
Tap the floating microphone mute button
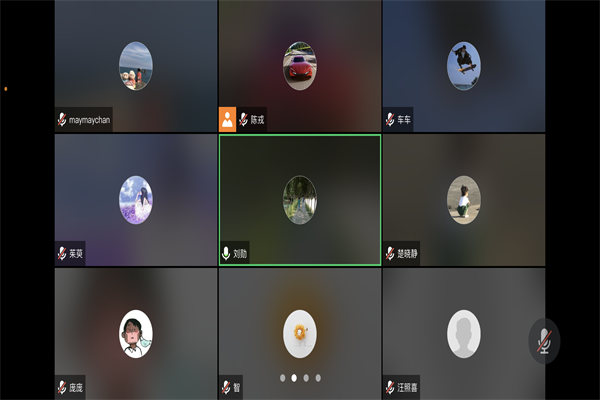544,341
